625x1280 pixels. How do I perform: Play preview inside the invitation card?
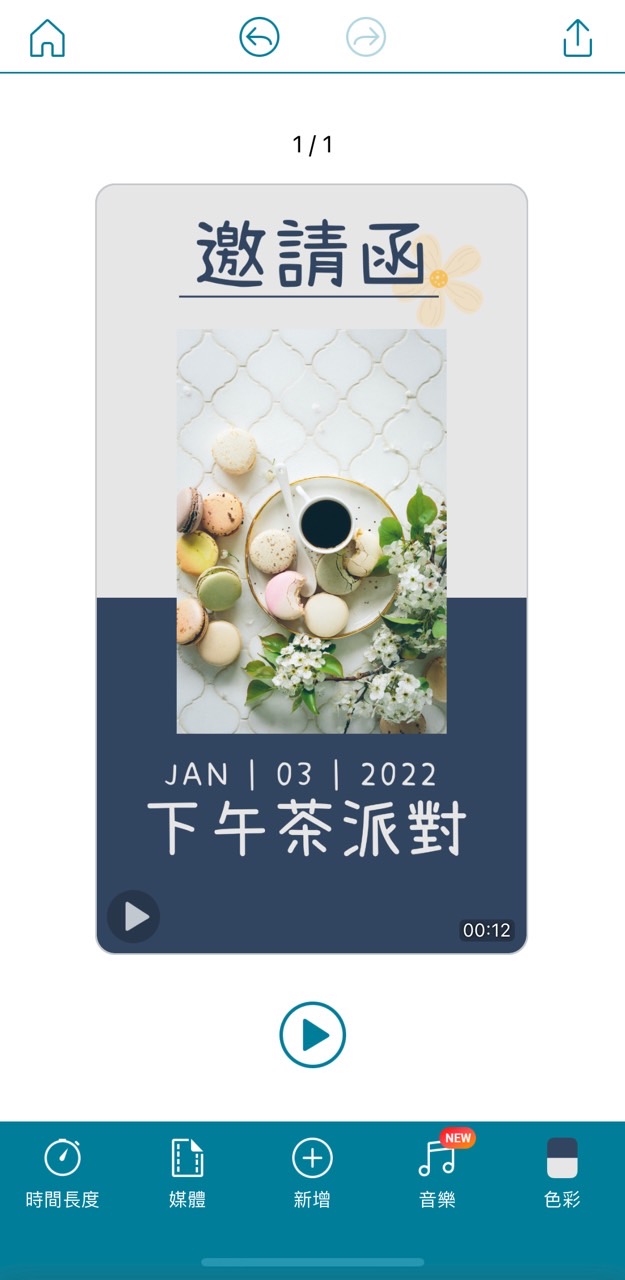pos(134,916)
